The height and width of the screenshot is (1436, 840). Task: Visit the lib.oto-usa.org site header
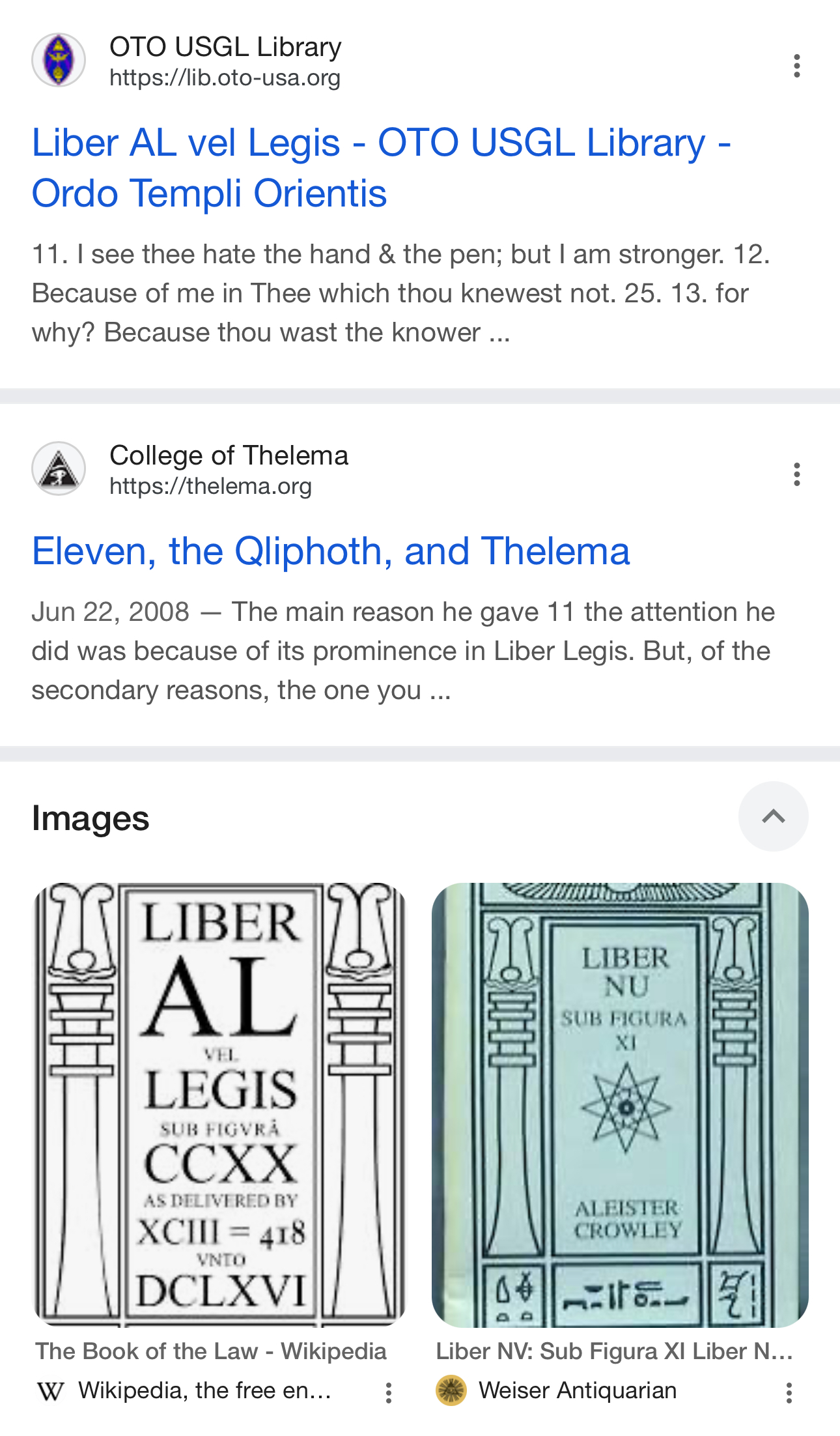pos(225,61)
